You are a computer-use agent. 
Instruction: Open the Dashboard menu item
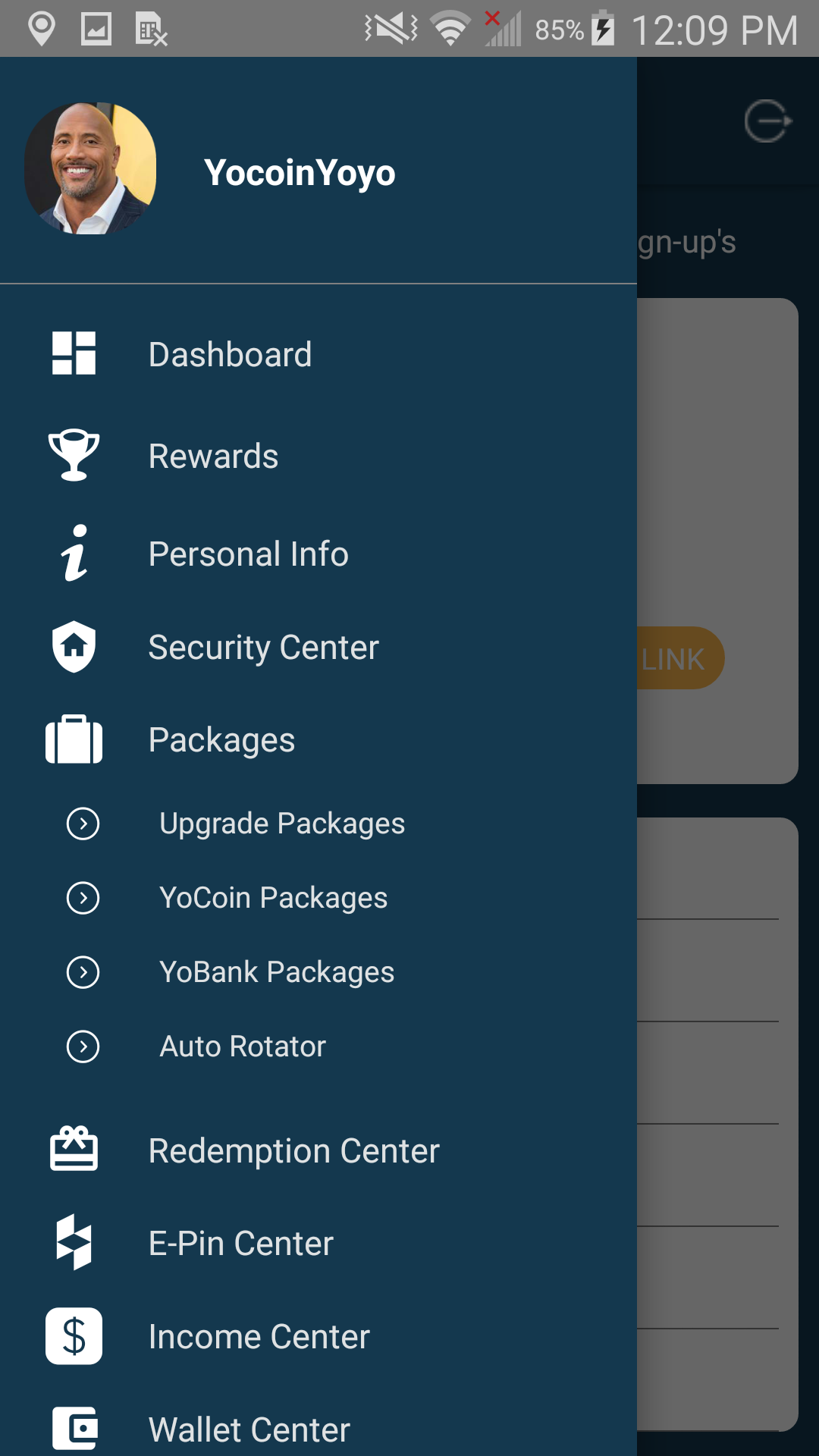pos(230,354)
